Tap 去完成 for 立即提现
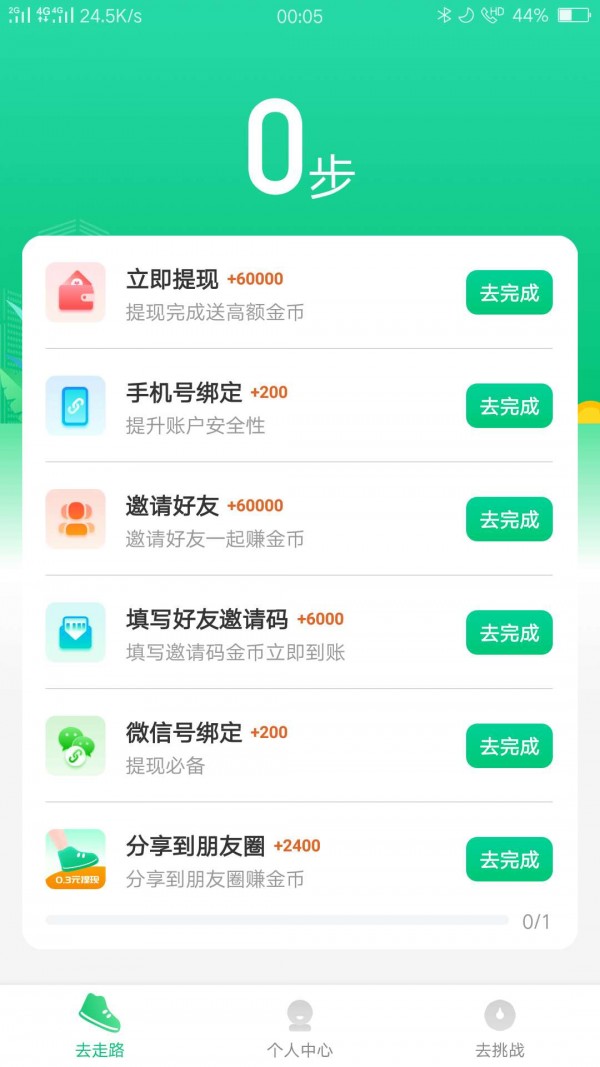Viewport: 600px width, 1067px height. point(509,293)
